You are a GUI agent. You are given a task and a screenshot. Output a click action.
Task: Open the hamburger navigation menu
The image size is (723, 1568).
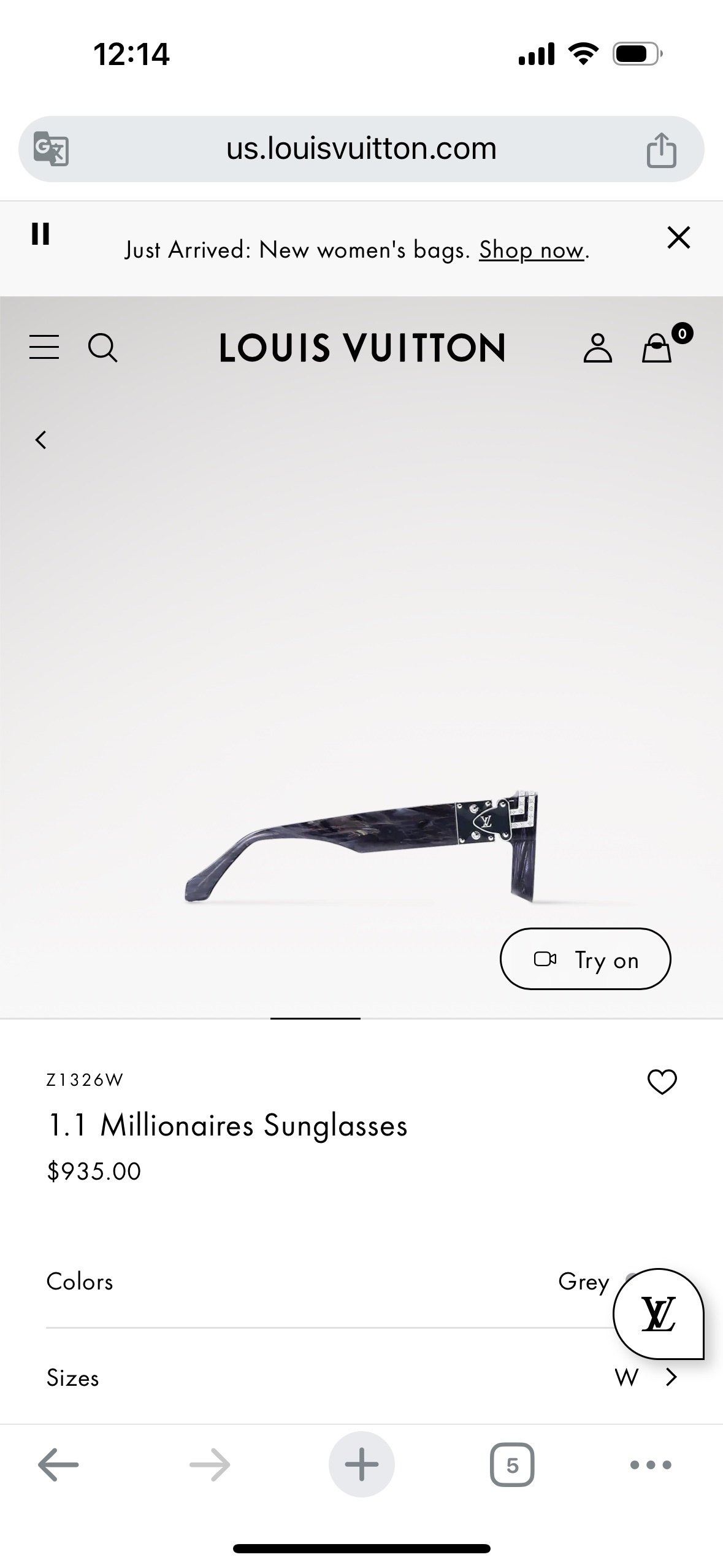(44, 347)
